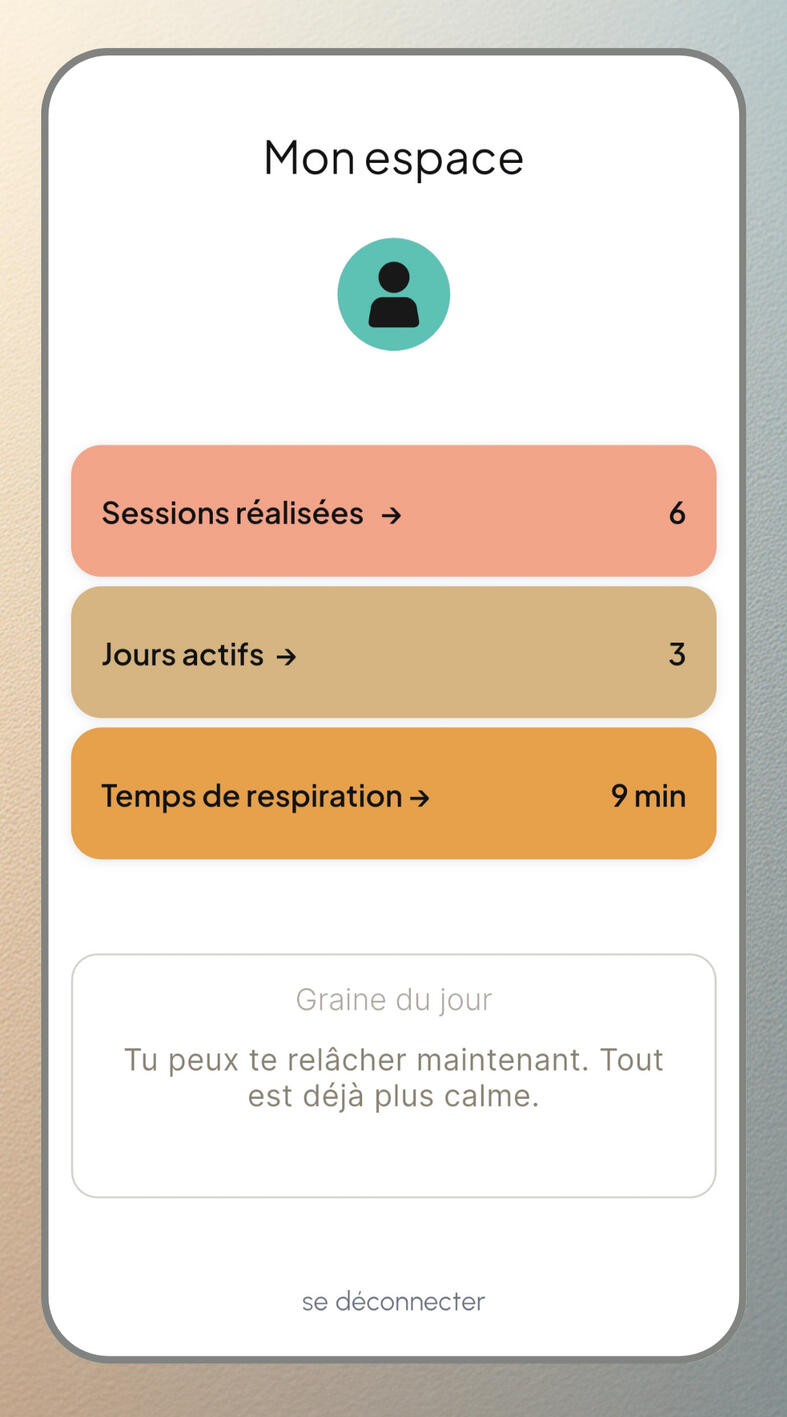
Task: Tap the profile avatar icon
Action: [x=393, y=295]
